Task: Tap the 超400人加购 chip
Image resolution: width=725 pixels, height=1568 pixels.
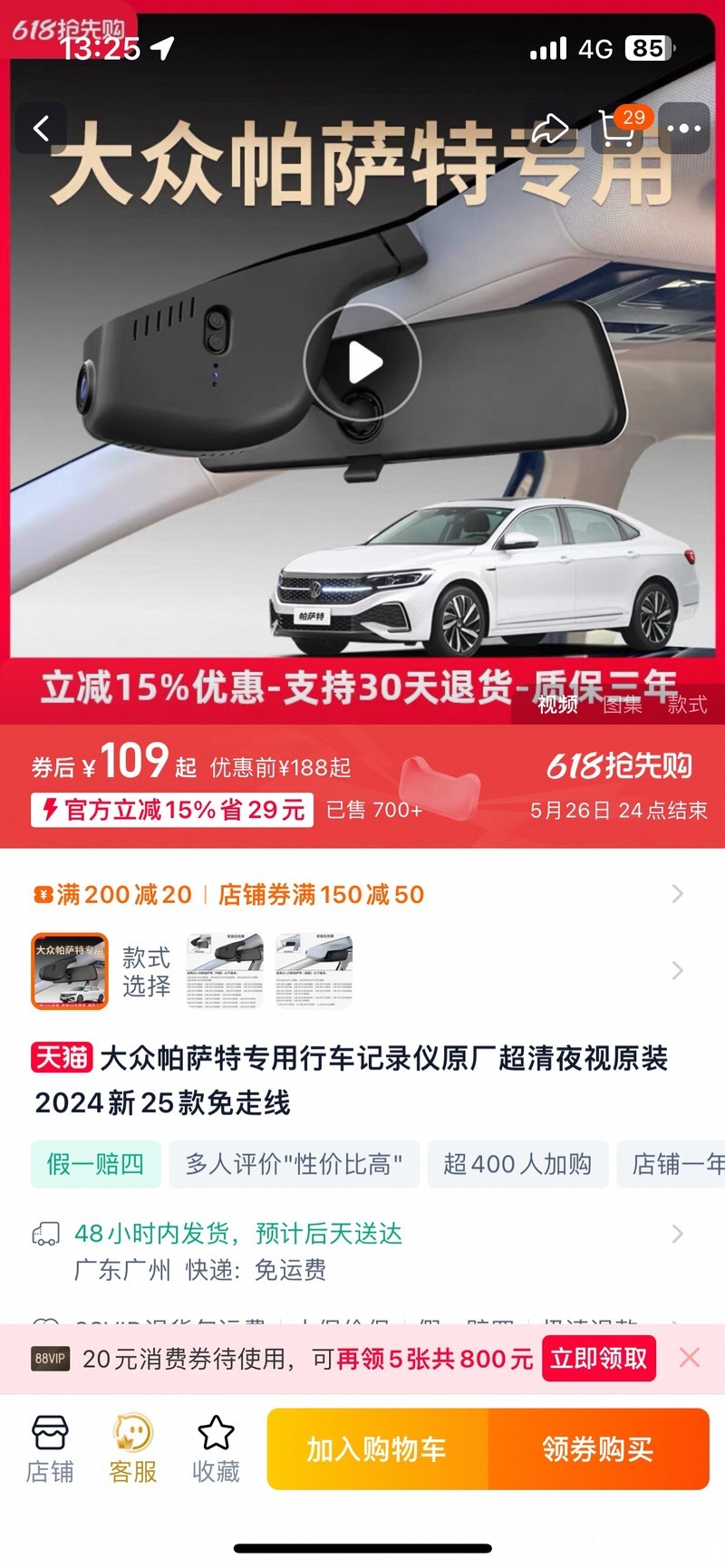Action: (517, 1164)
